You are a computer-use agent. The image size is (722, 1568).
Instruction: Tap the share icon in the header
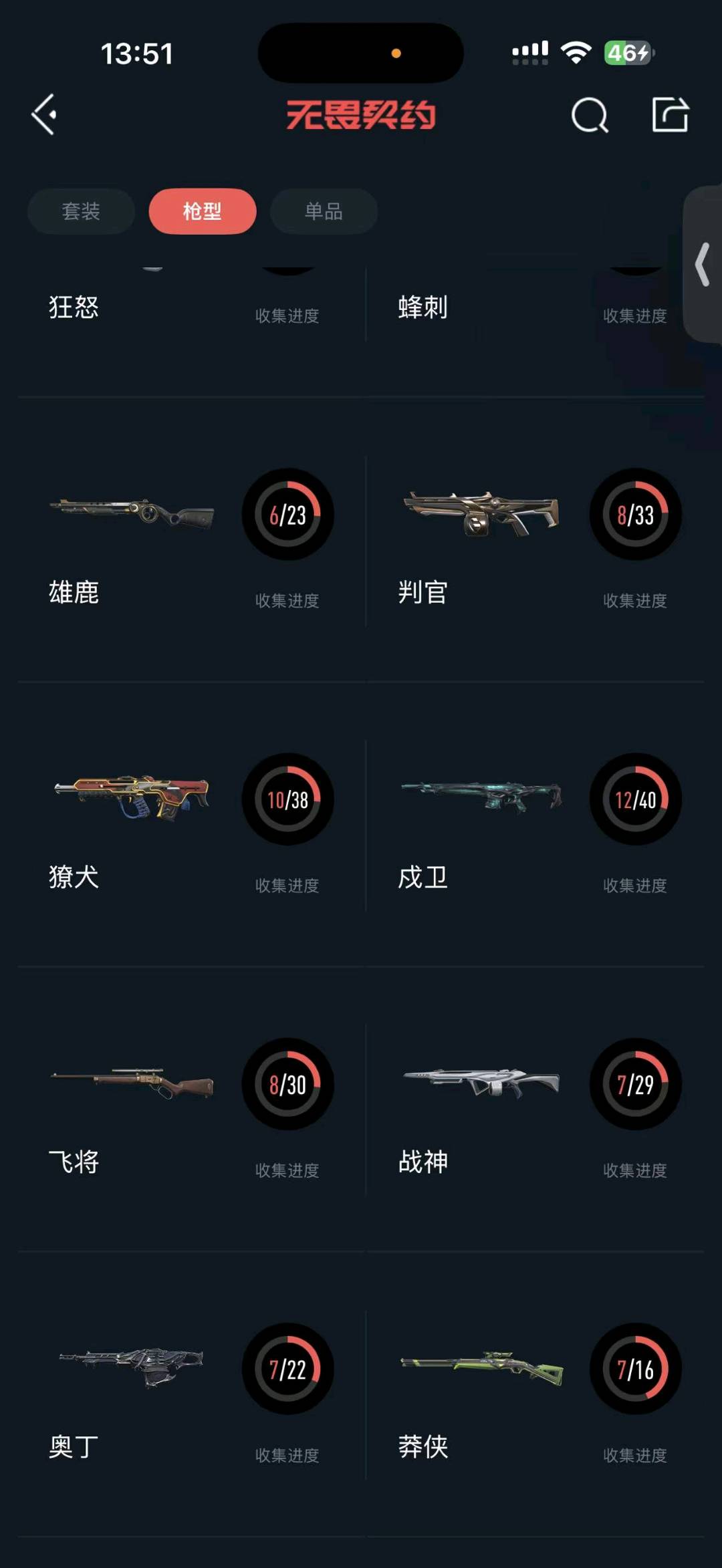point(670,115)
